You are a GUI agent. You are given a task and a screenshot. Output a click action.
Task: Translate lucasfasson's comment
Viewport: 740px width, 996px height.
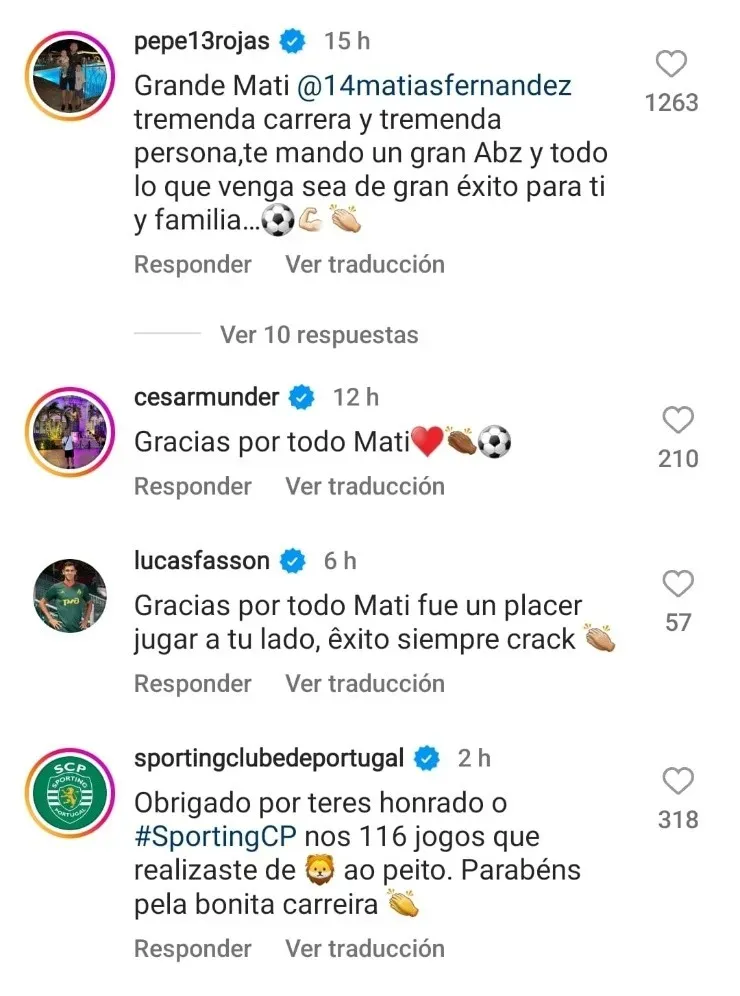click(x=365, y=684)
